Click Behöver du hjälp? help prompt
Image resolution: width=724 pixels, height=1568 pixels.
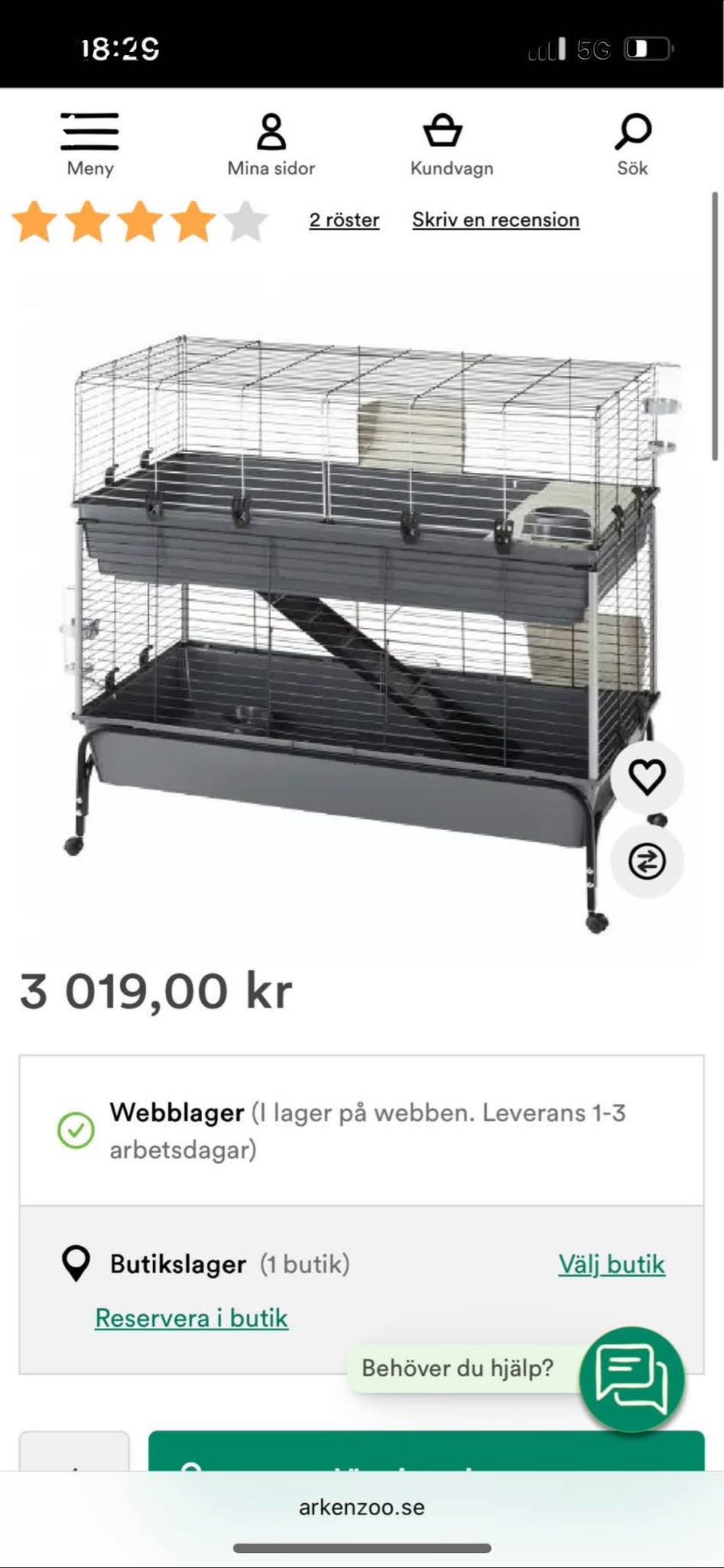(460, 1368)
